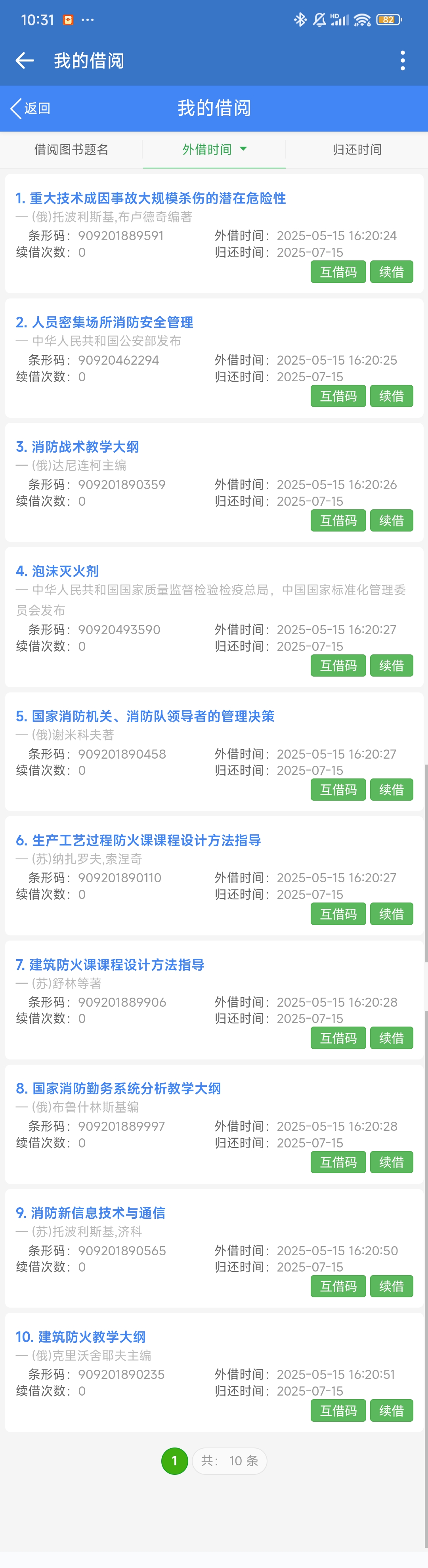This screenshot has height=1568, width=428.
Task: Sort by 归还时间
Action: (357, 150)
